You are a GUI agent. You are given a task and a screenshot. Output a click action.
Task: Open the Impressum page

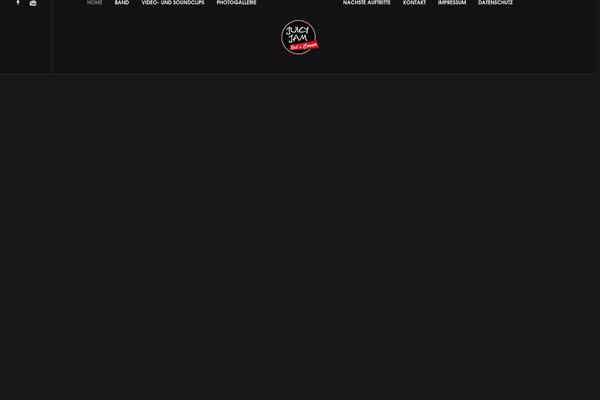[x=452, y=3]
